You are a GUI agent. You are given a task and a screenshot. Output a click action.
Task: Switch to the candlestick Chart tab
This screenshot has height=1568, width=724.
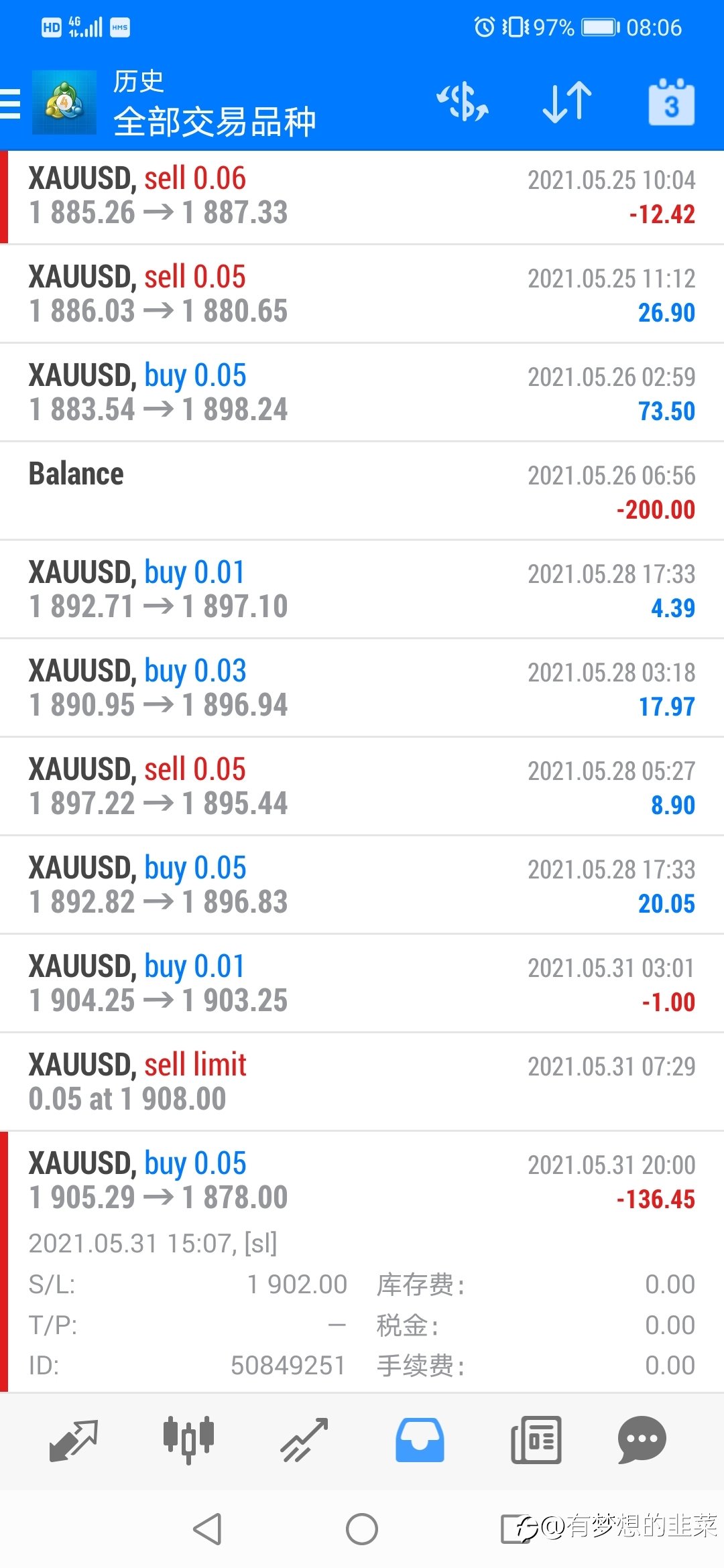coord(189,1439)
